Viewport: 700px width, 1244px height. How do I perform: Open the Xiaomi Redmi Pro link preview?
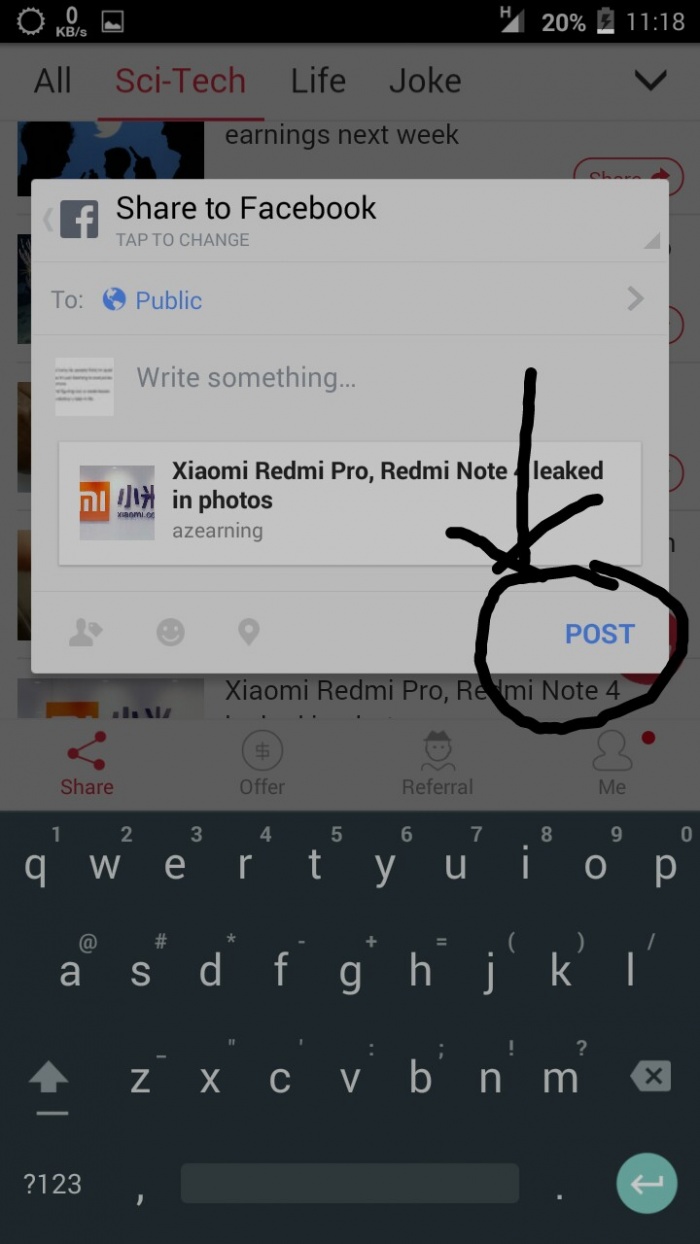pyautogui.click(x=350, y=502)
